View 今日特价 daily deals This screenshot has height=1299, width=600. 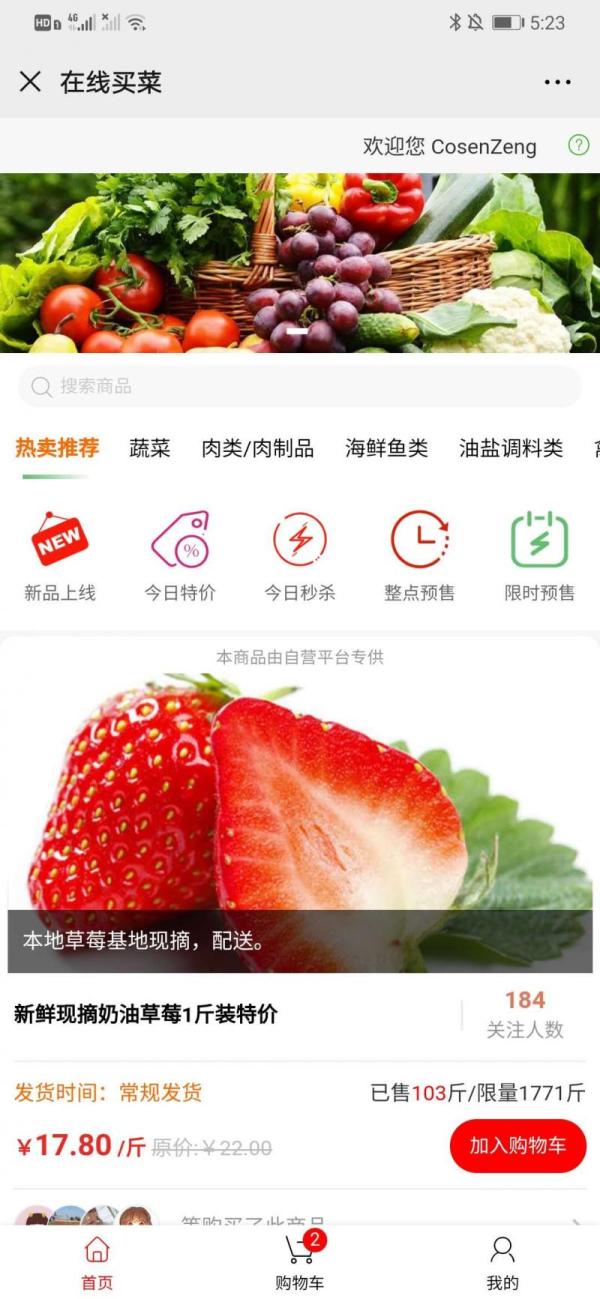pyautogui.click(x=180, y=556)
